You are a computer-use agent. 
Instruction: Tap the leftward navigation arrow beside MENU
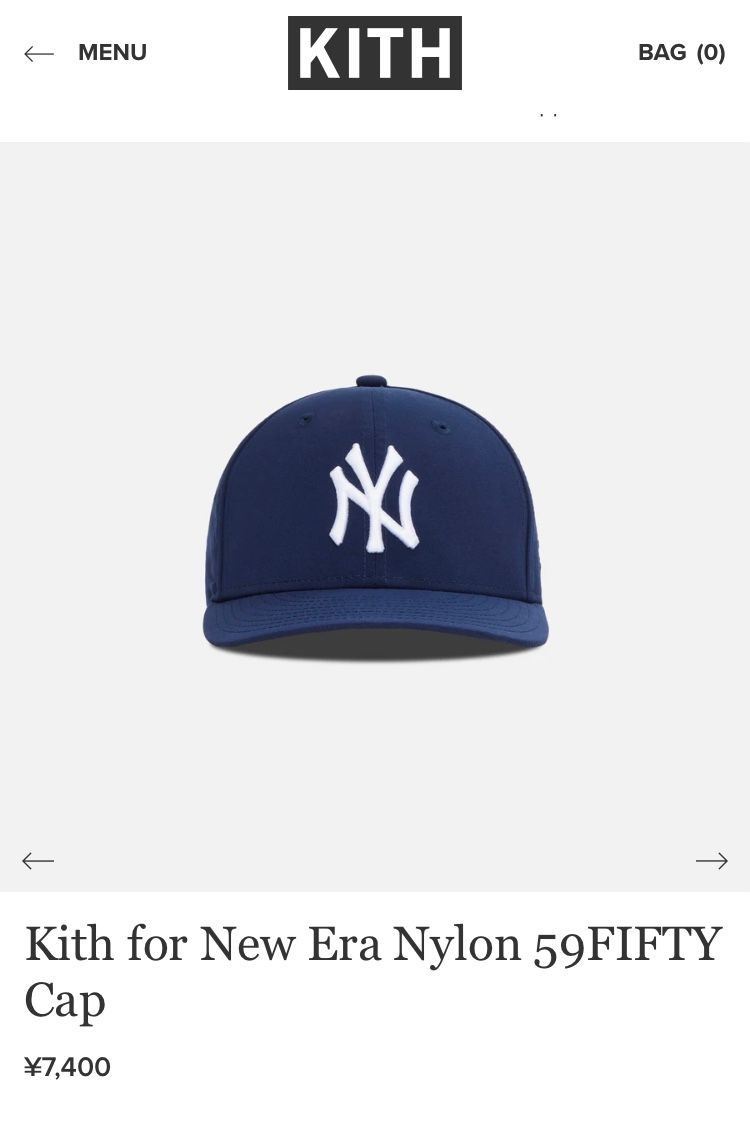tap(39, 53)
